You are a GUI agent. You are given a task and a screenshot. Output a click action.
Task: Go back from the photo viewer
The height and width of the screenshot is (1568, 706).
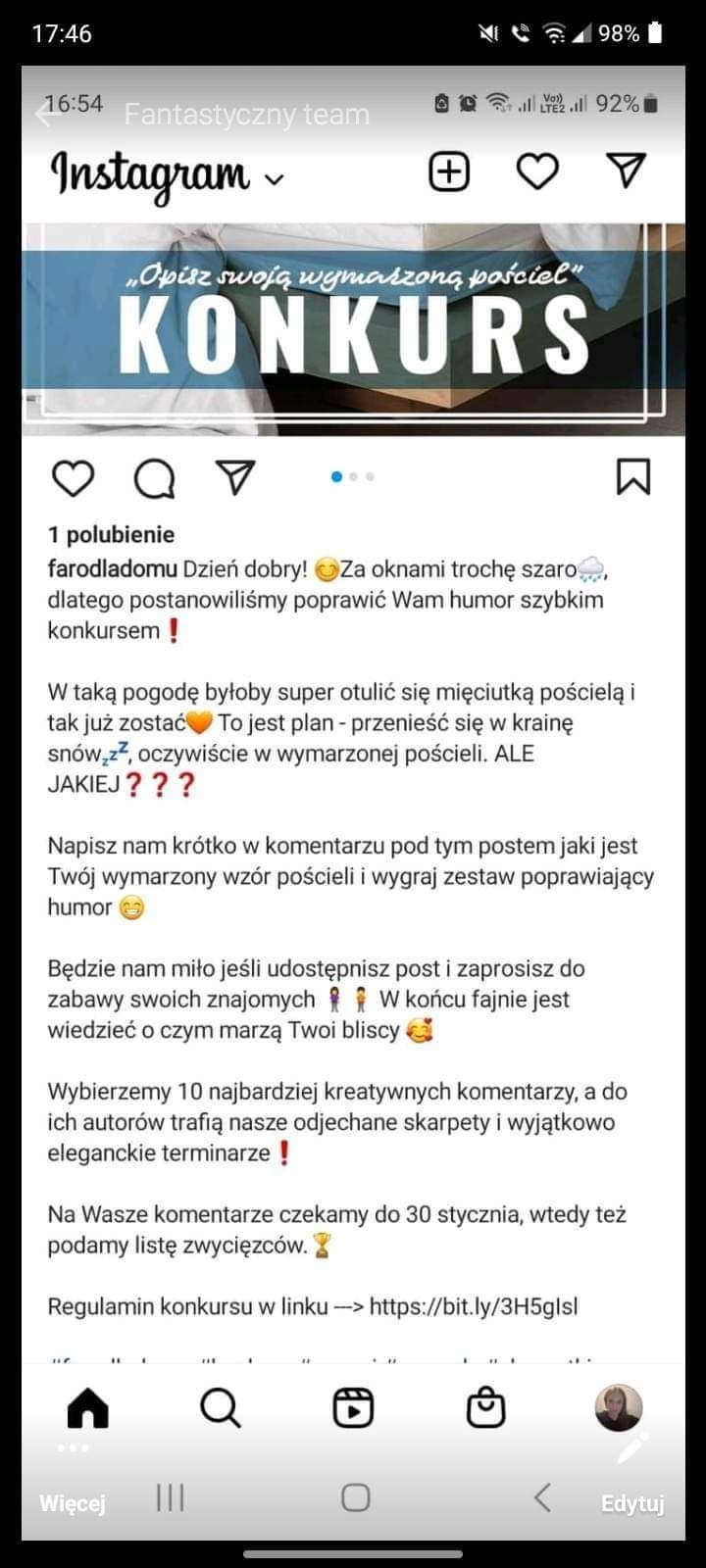[45, 115]
